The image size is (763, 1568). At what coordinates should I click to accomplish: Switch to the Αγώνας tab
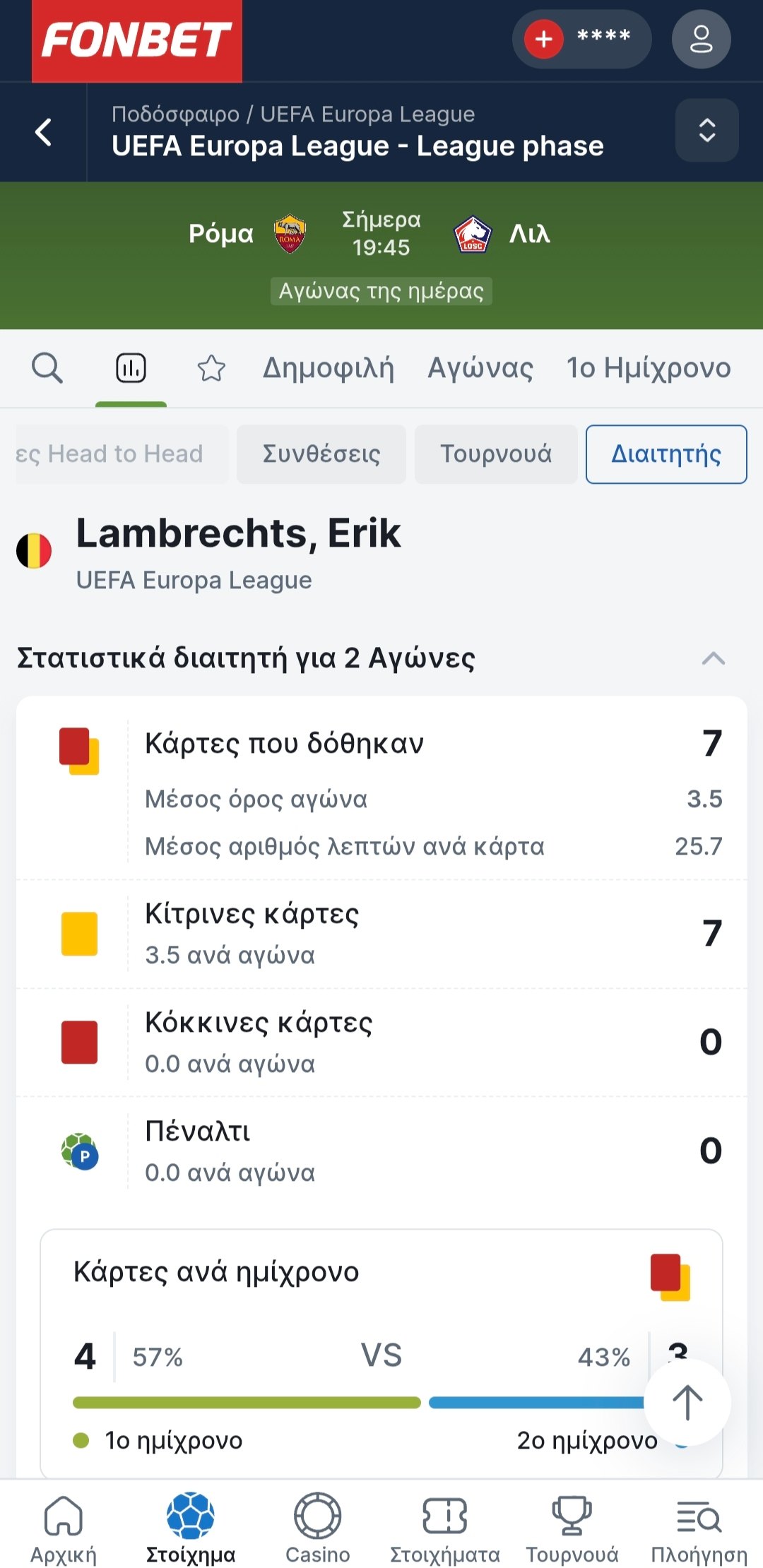click(480, 368)
